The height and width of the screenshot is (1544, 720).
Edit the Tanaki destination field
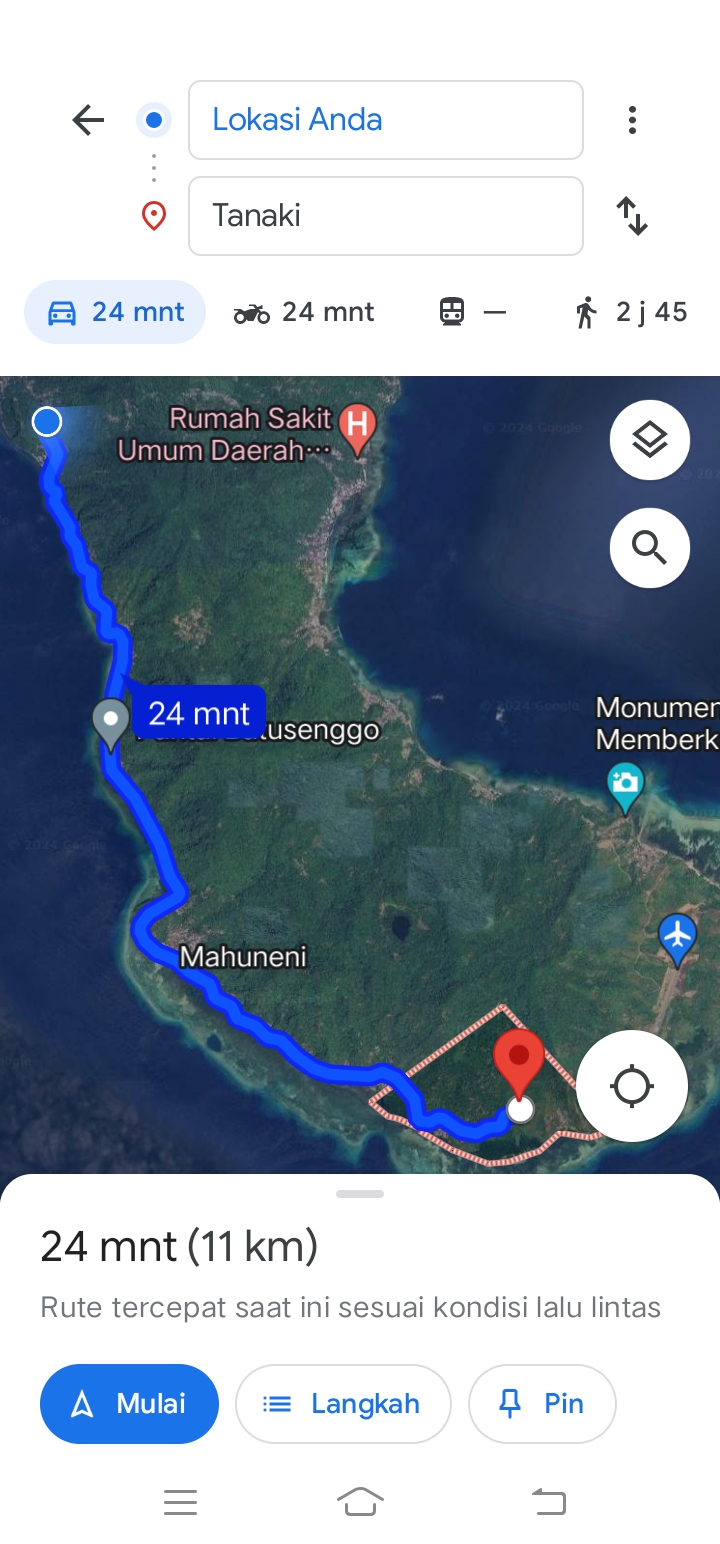pos(385,216)
